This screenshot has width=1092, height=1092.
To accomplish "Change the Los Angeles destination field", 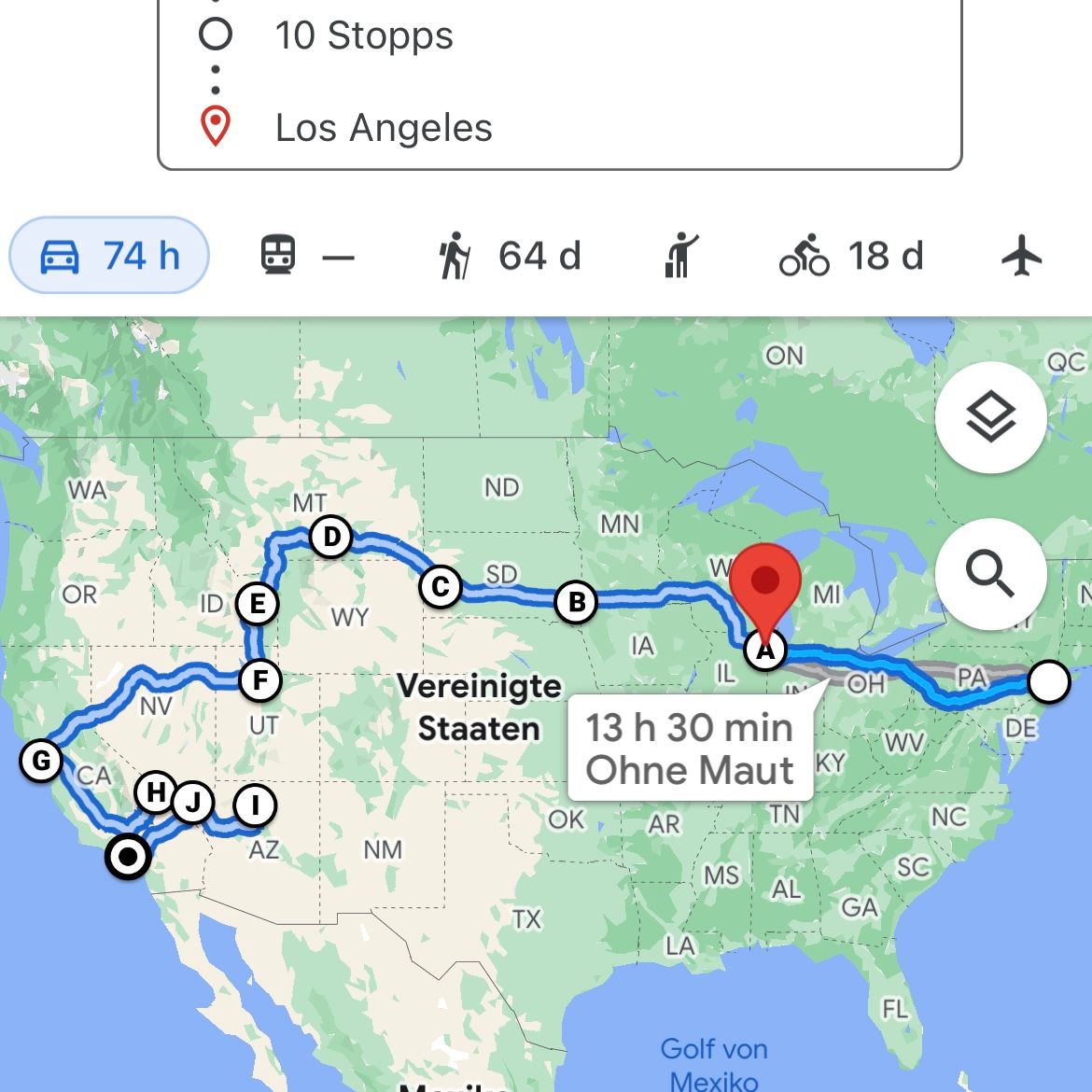I will click(x=383, y=128).
